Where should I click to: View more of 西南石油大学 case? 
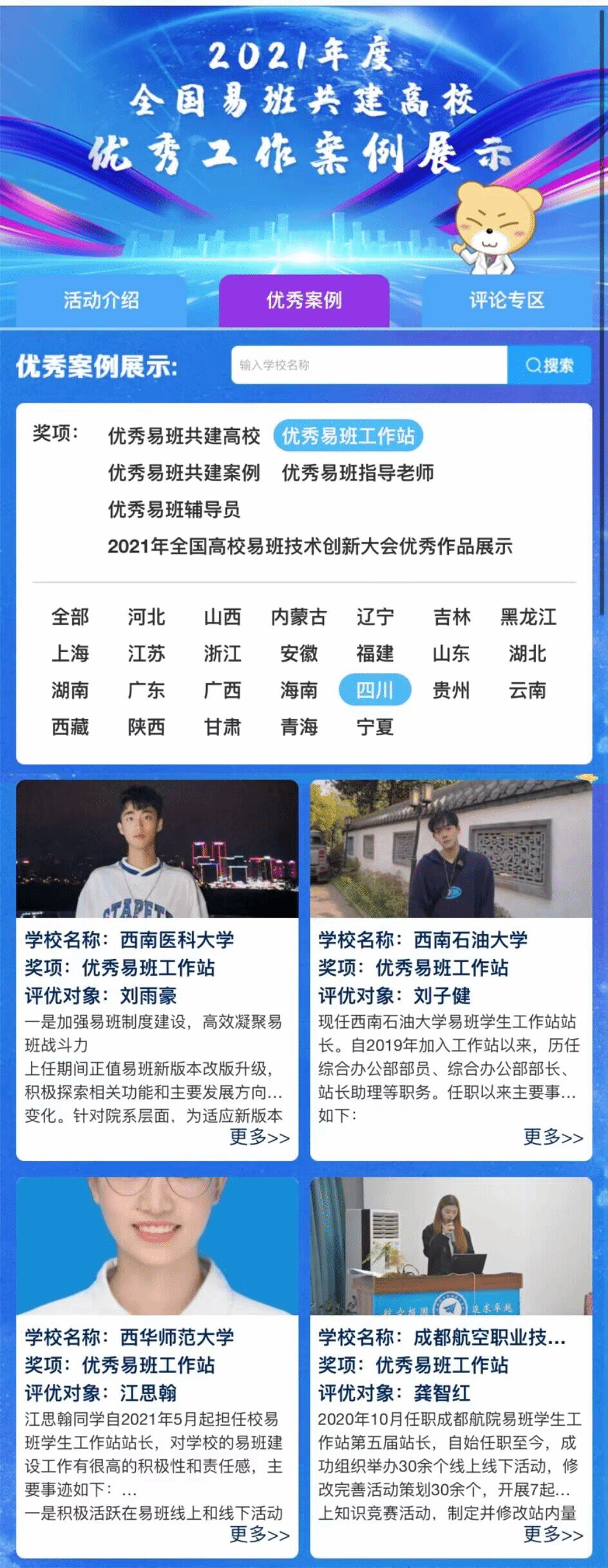click(x=553, y=1137)
